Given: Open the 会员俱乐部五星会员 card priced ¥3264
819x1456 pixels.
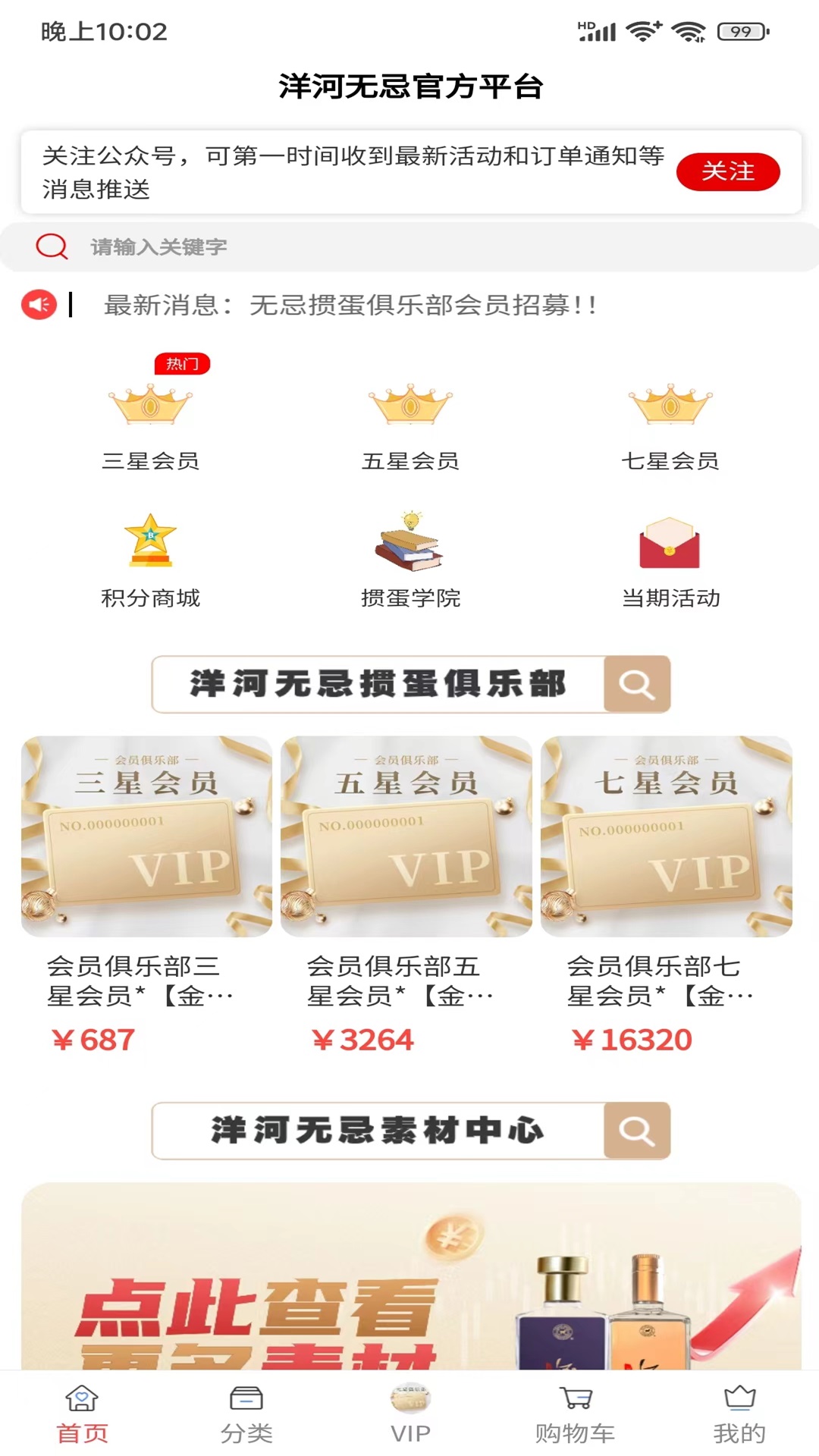Looking at the screenshot, I should click(406, 895).
